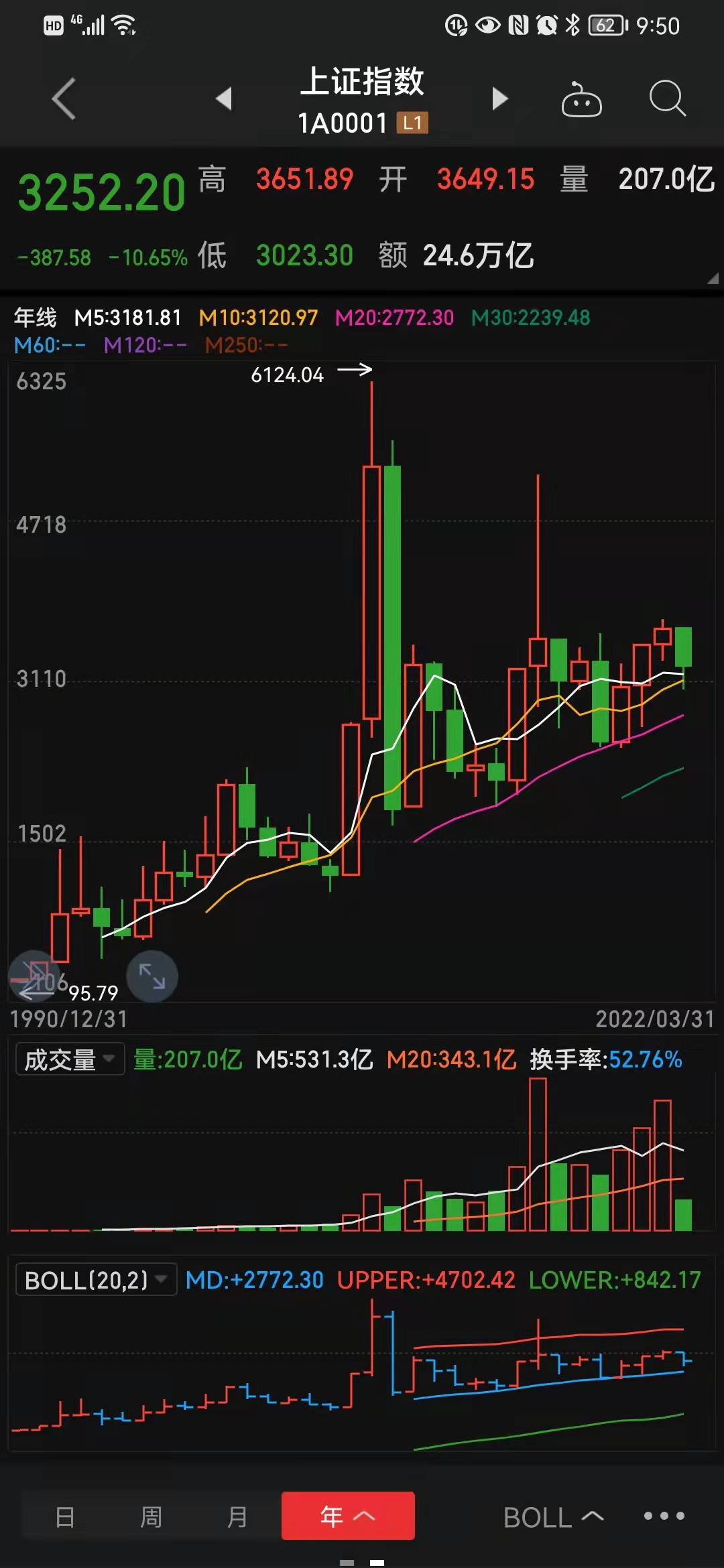Expand the chart to fullscreen

[152, 976]
